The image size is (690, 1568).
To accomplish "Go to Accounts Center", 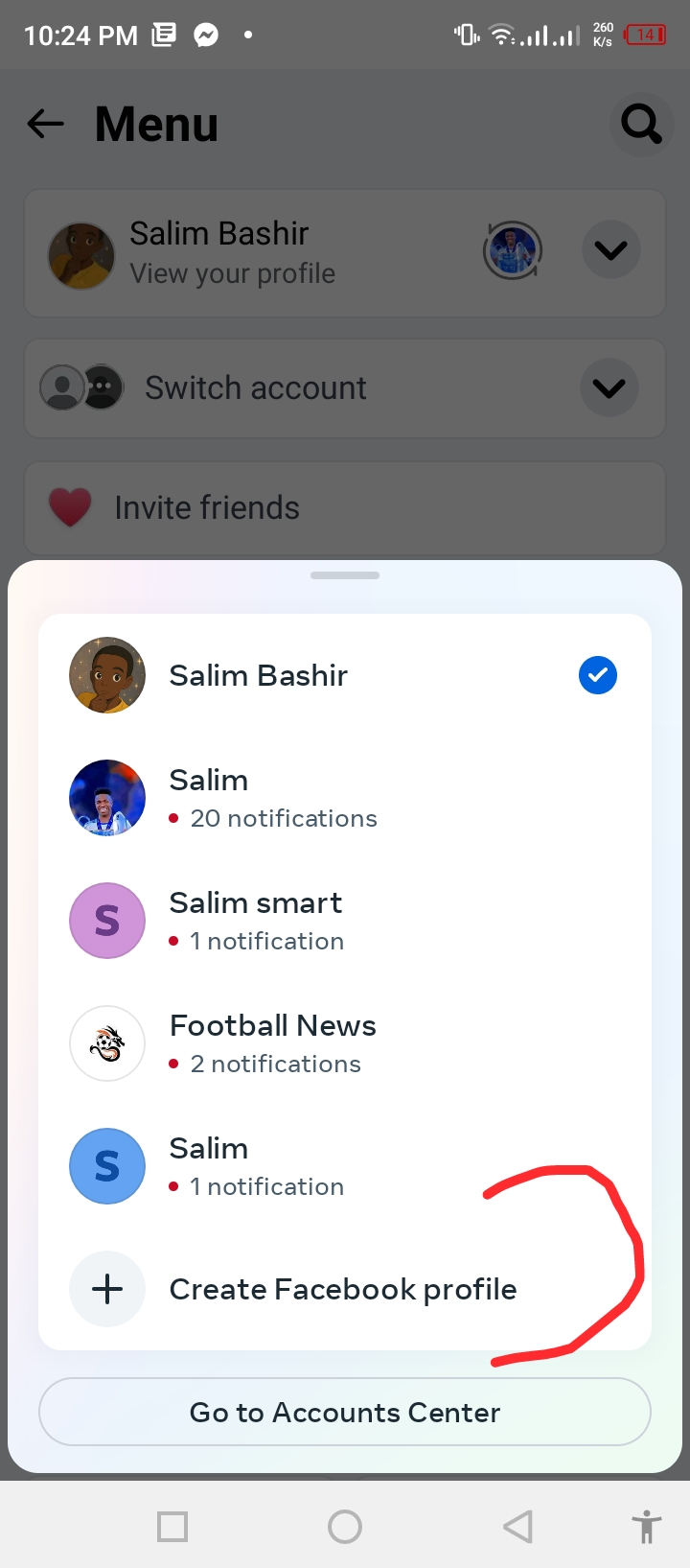I will tap(345, 1412).
